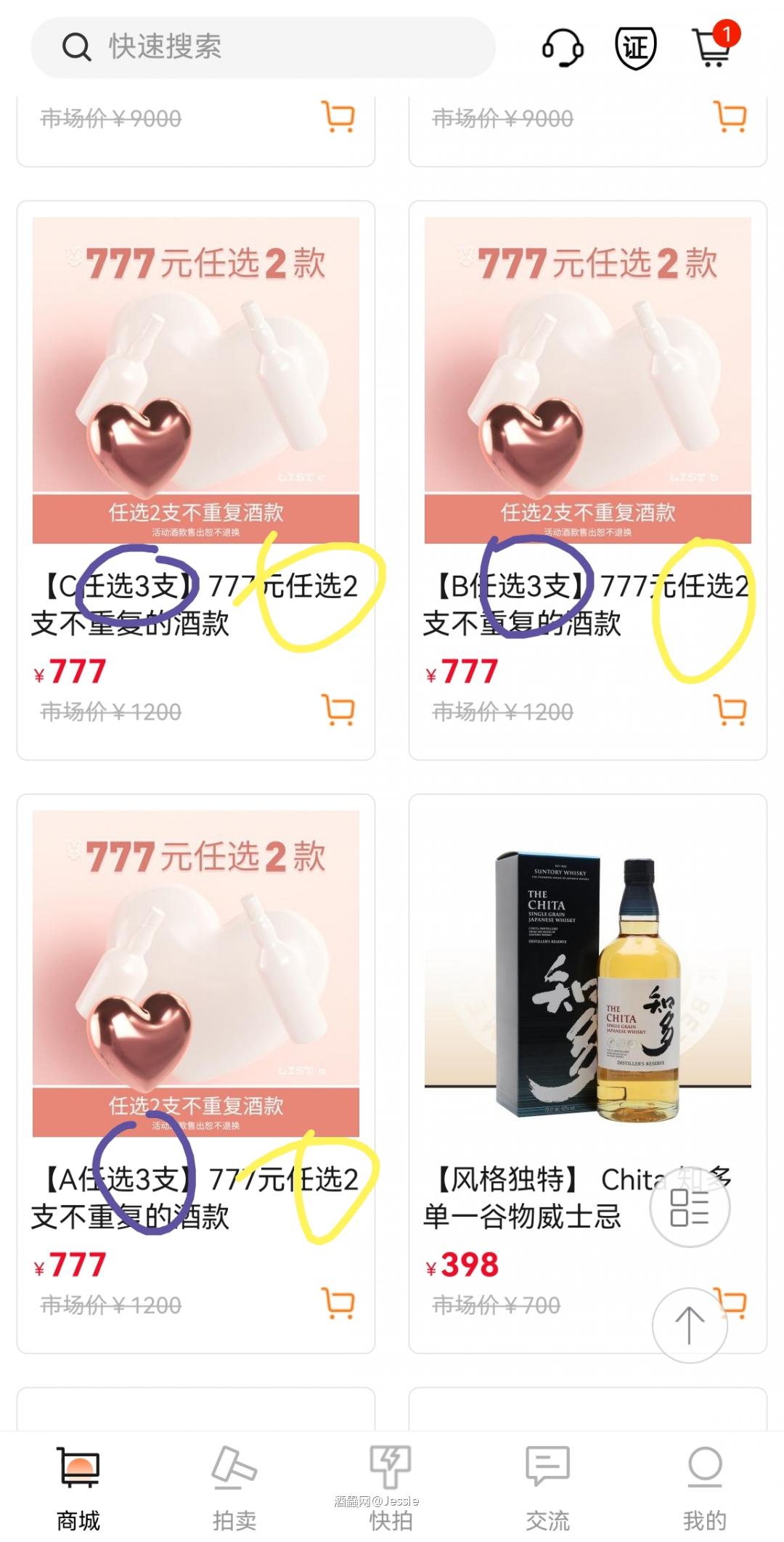Open the 快拍 section
The height and width of the screenshot is (1542, 784).
click(x=391, y=1481)
